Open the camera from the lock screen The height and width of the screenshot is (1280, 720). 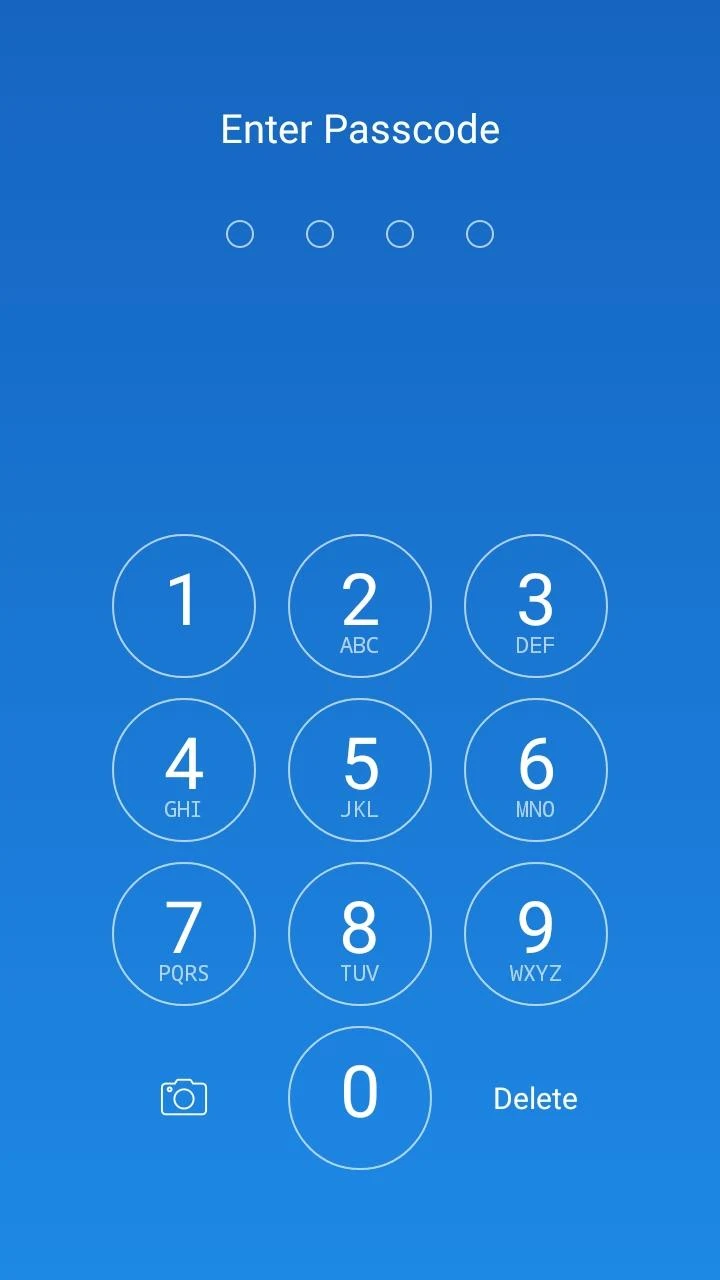pyautogui.click(x=184, y=1097)
